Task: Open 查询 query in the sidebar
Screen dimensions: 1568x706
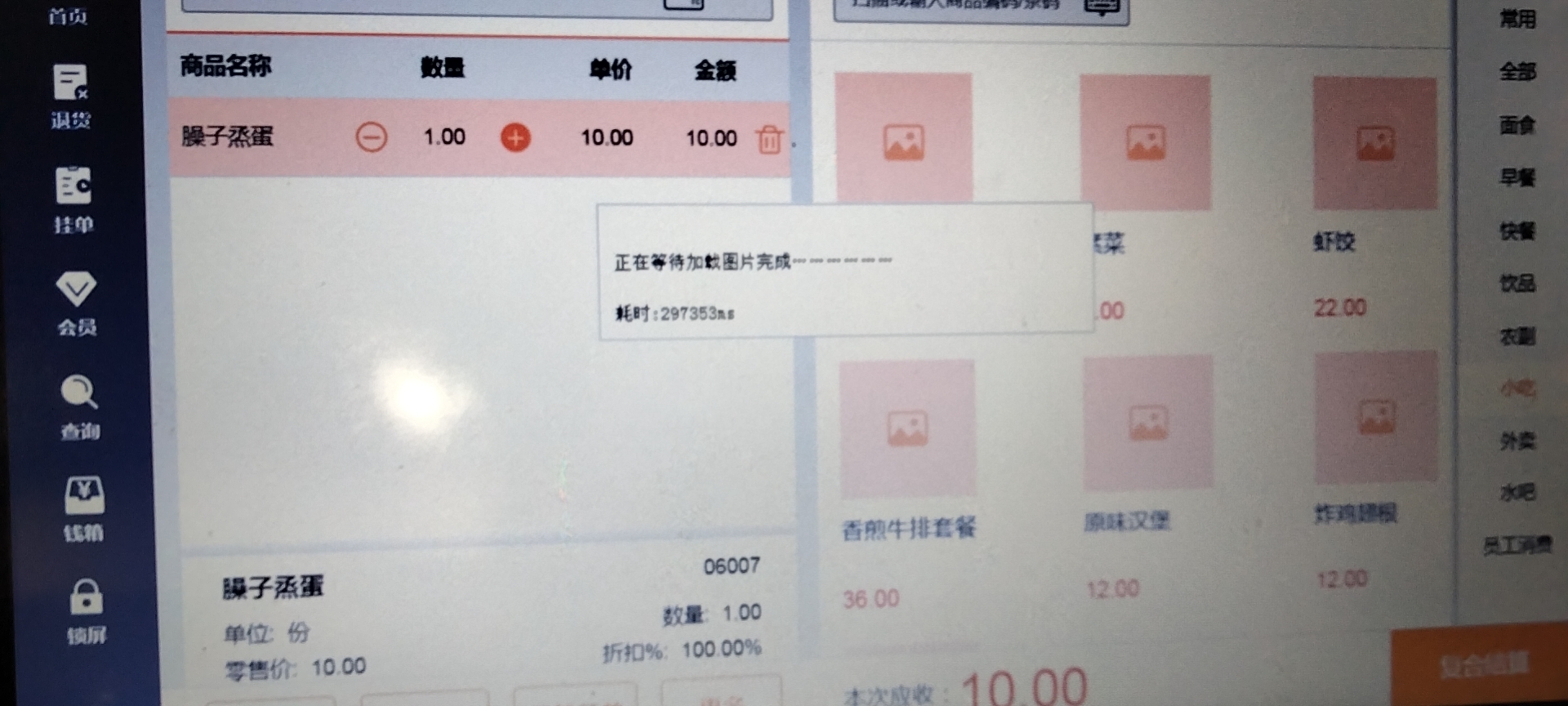Action: click(x=79, y=406)
